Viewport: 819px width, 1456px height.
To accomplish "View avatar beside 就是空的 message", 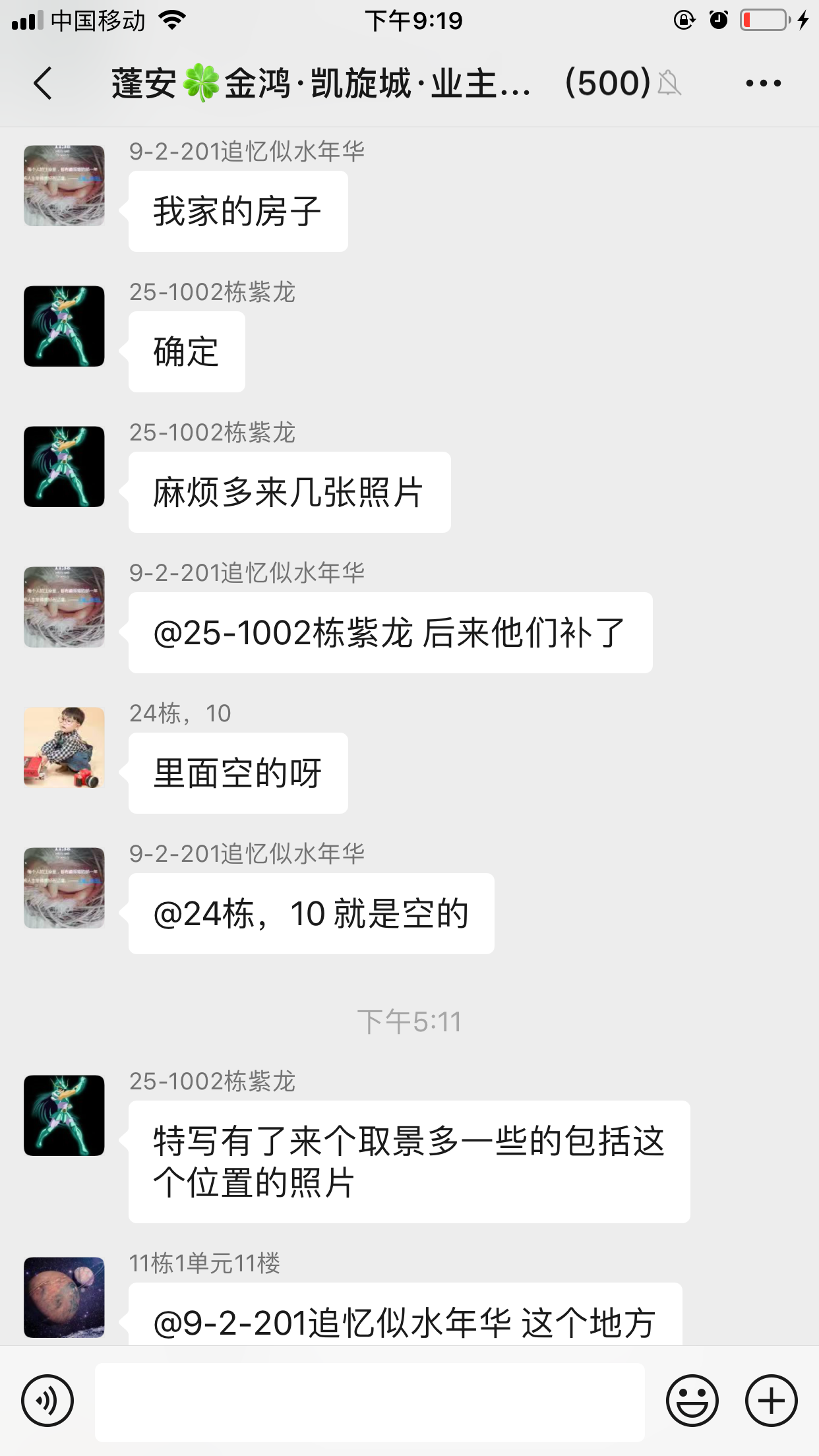I will [x=64, y=888].
